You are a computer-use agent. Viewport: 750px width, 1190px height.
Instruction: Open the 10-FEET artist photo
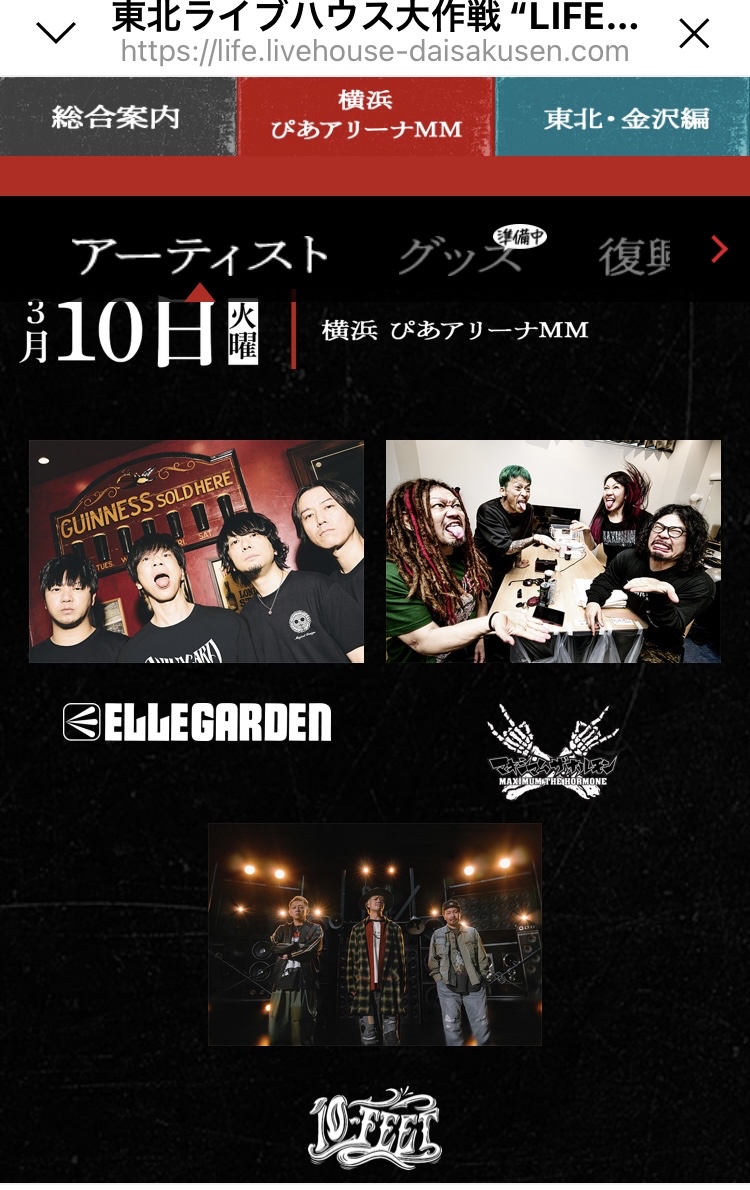coord(375,934)
